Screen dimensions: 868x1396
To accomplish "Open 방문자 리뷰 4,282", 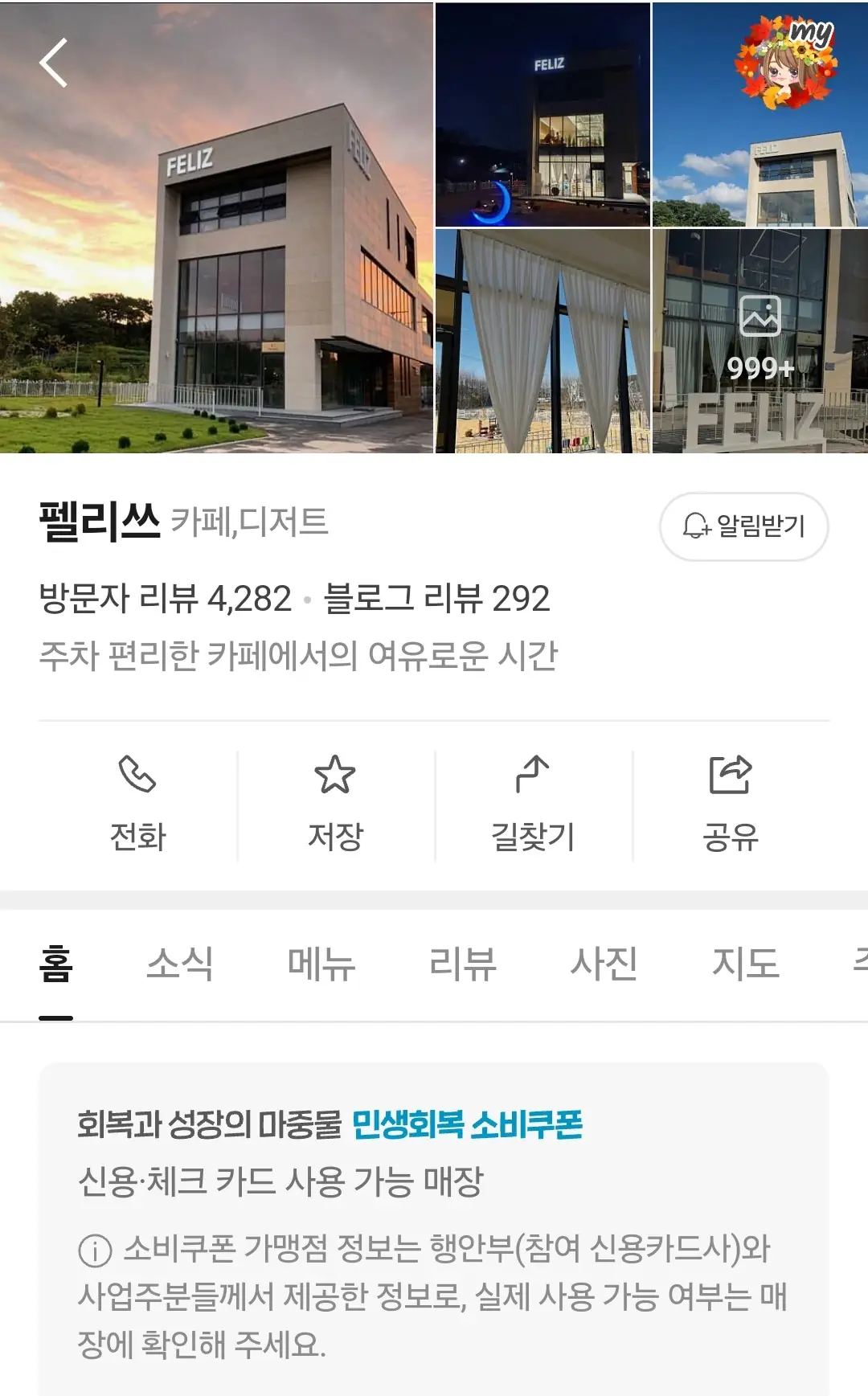I will pyautogui.click(x=166, y=599).
